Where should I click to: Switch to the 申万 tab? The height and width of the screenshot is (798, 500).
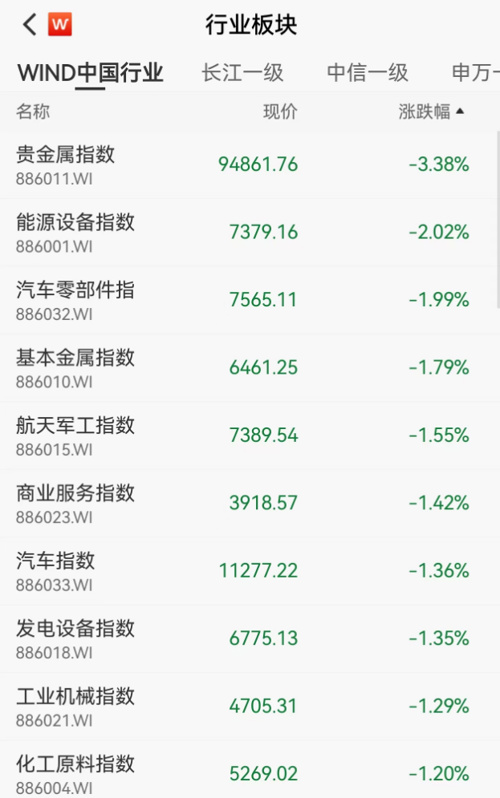pos(476,73)
